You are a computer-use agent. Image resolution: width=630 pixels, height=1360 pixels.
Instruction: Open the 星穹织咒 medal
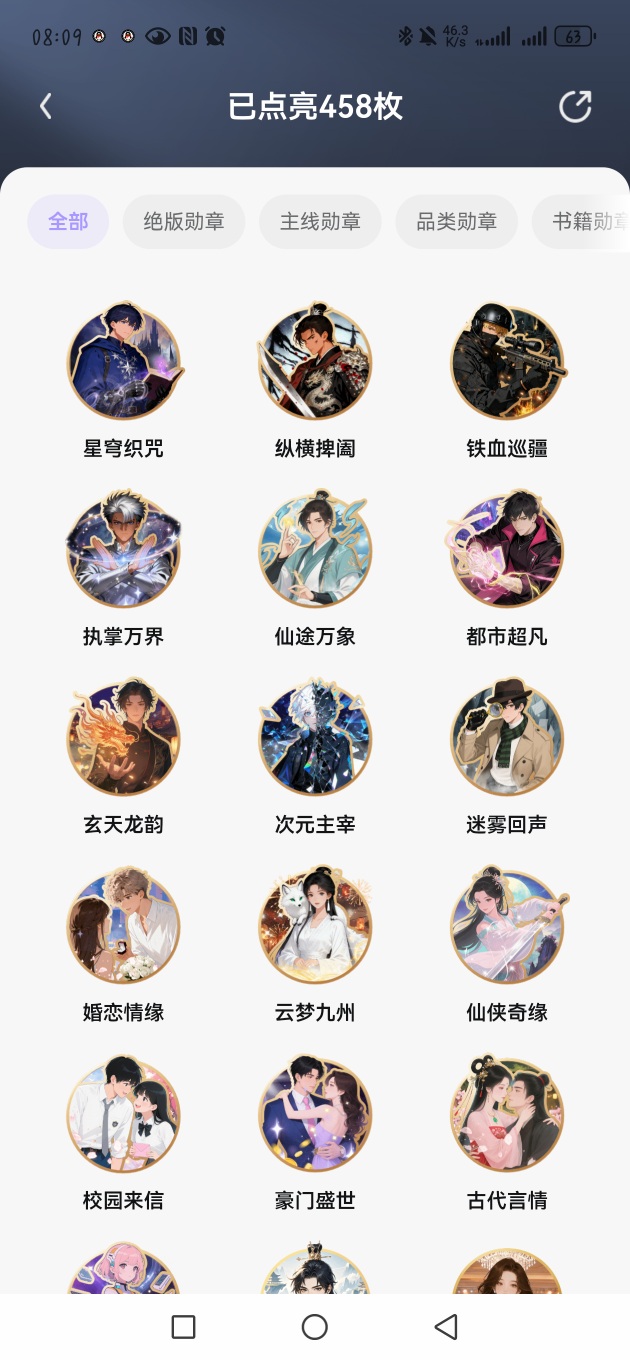click(x=123, y=362)
